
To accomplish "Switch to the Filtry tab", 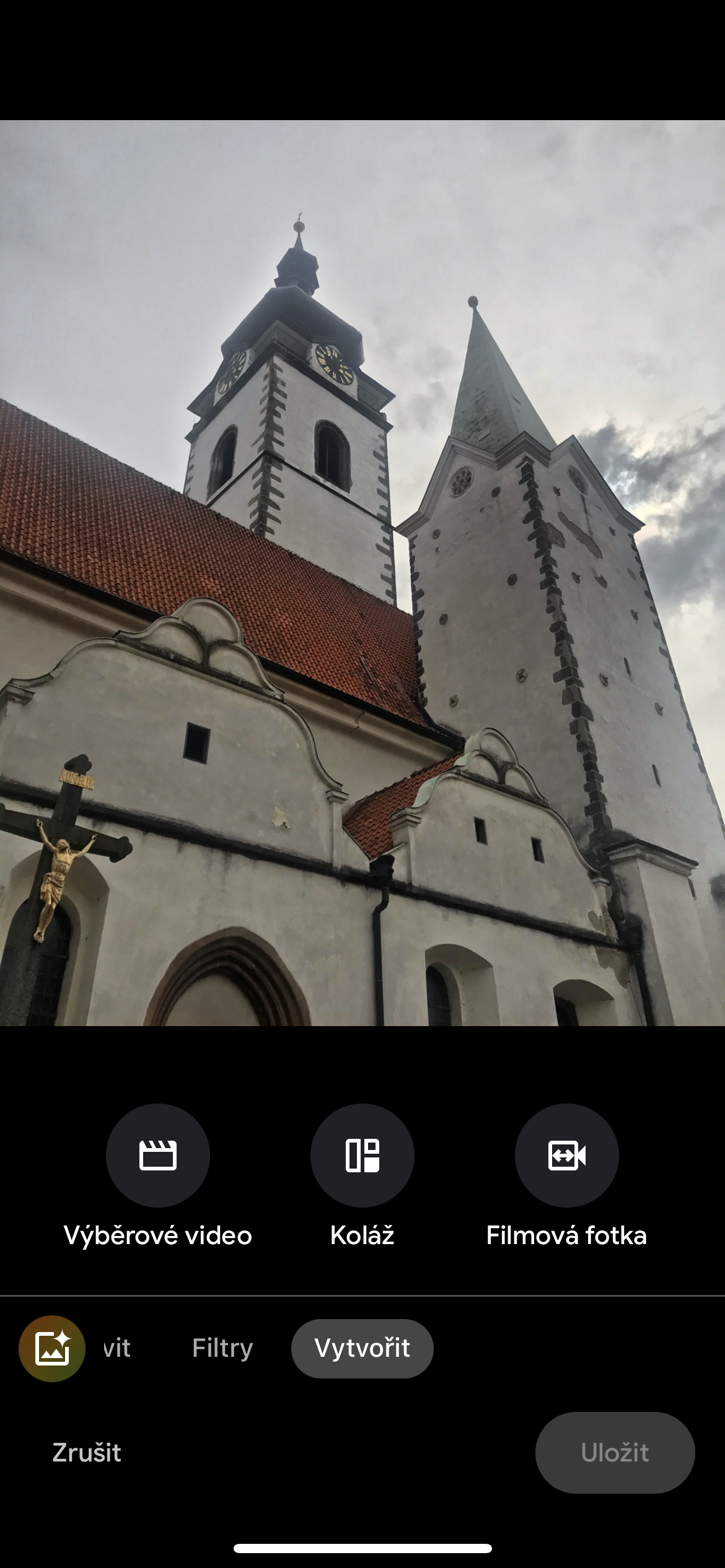I will point(222,1348).
